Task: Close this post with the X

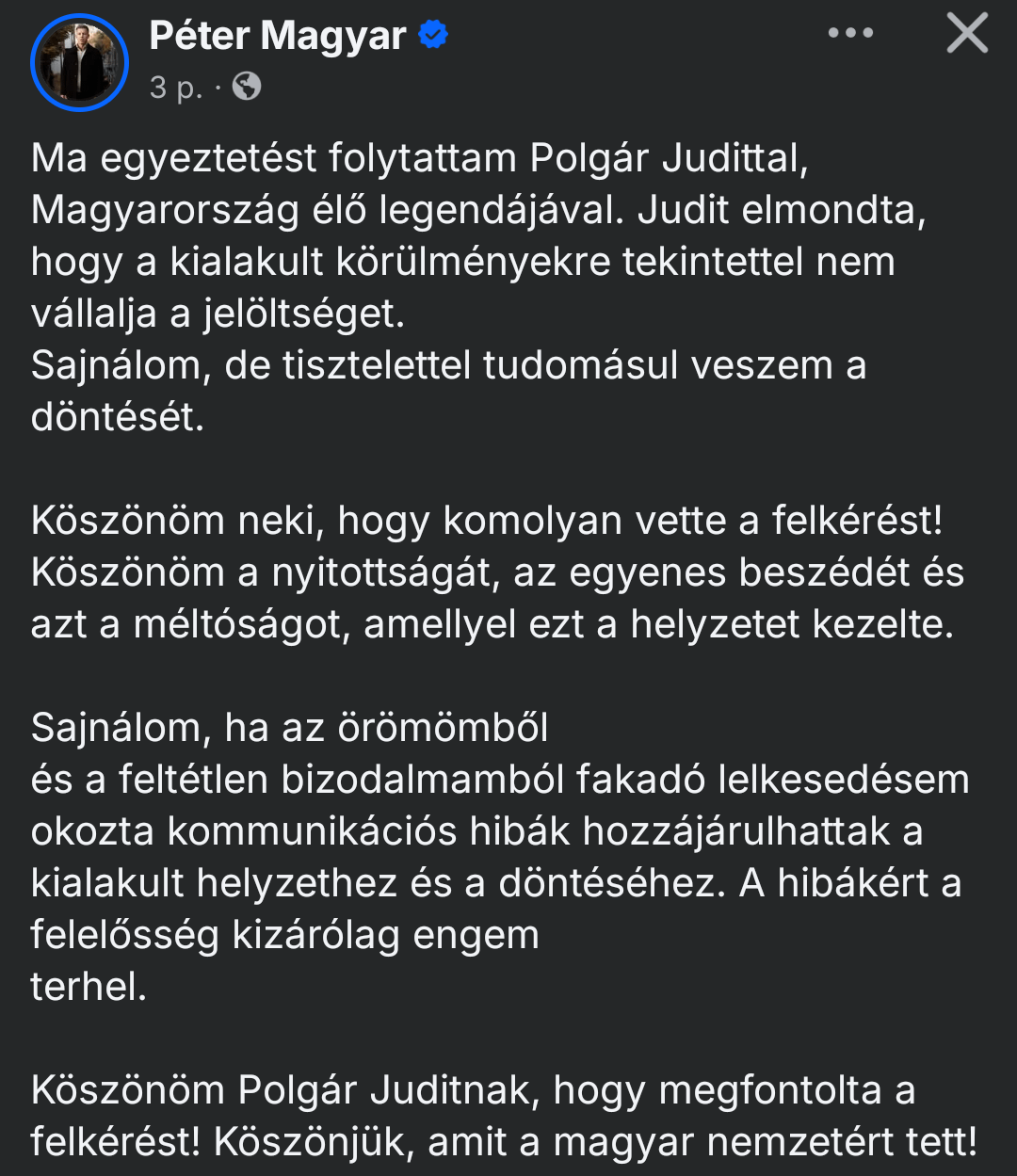Action: pyautogui.click(x=967, y=34)
